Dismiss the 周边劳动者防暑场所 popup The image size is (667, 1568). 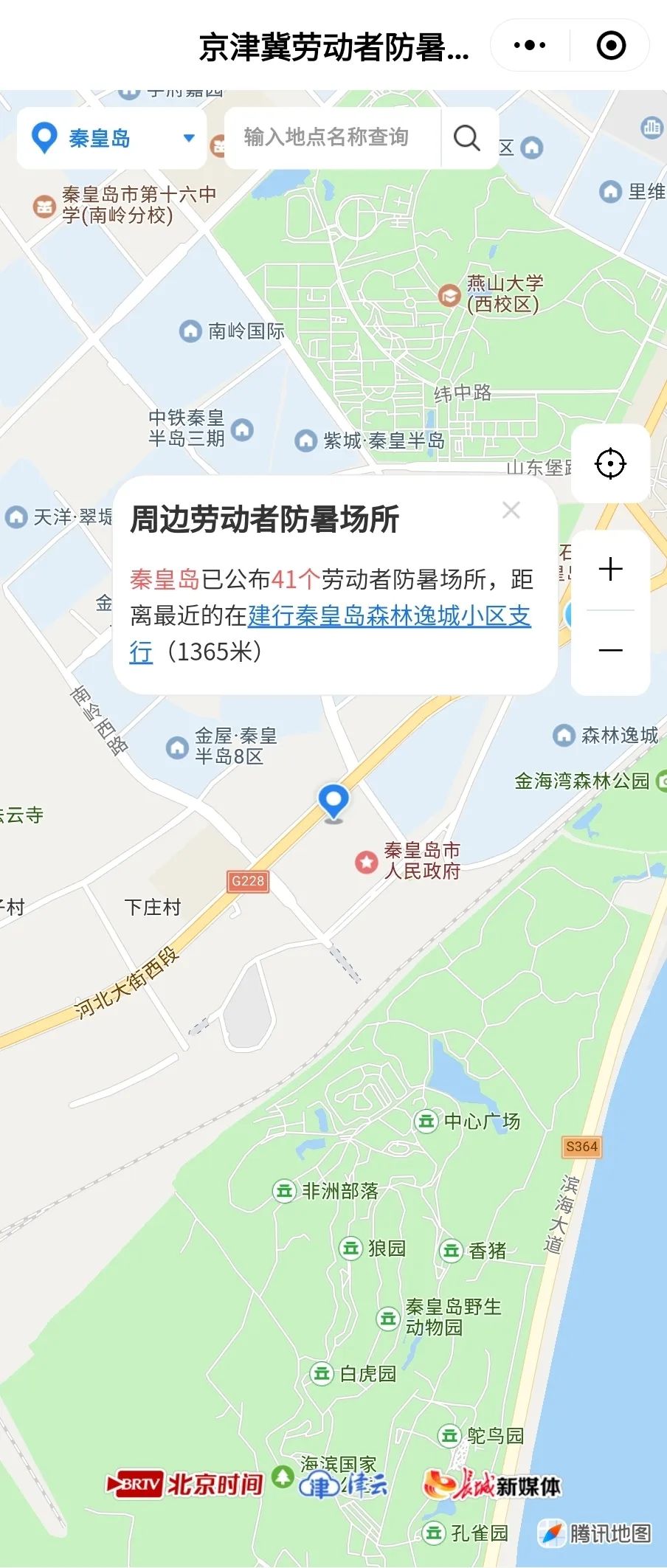pos(511,510)
